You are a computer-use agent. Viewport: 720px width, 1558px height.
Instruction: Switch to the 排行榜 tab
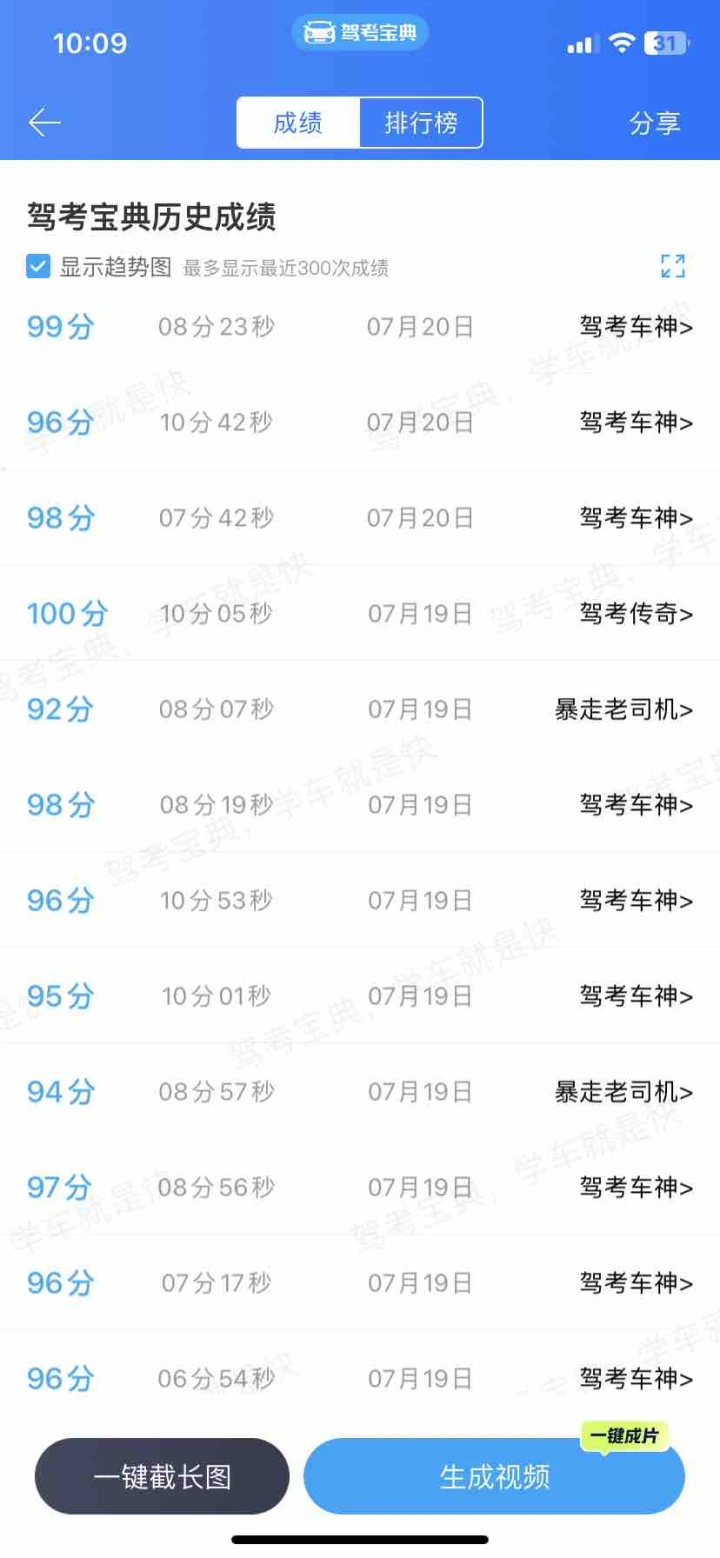(x=421, y=123)
